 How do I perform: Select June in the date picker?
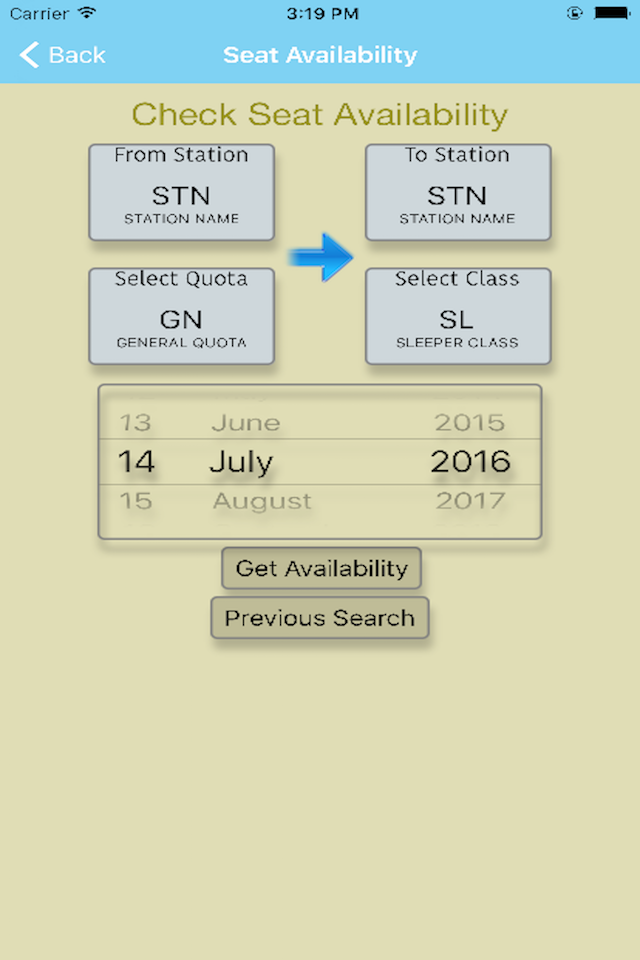point(246,422)
